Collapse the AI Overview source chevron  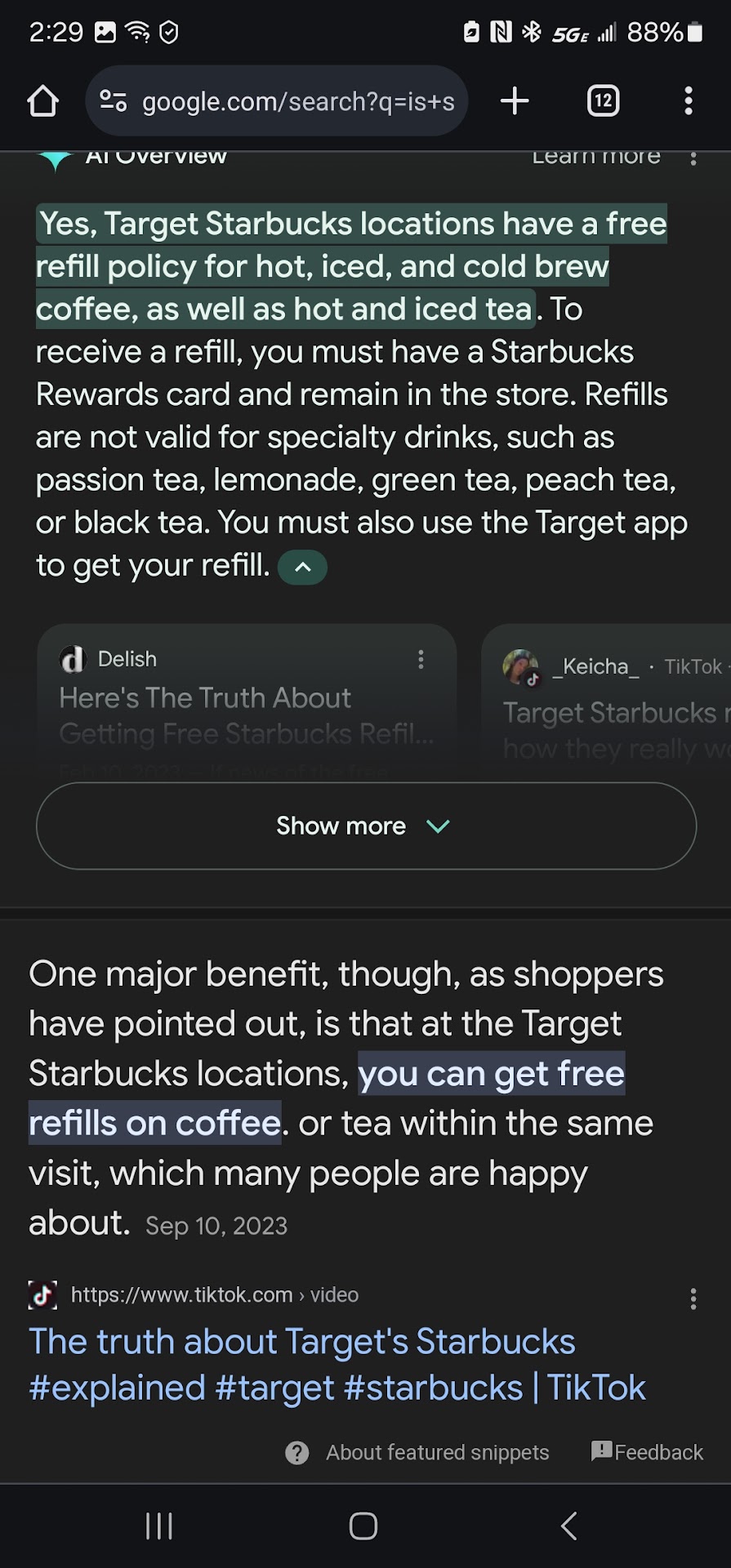click(x=302, y=567)
